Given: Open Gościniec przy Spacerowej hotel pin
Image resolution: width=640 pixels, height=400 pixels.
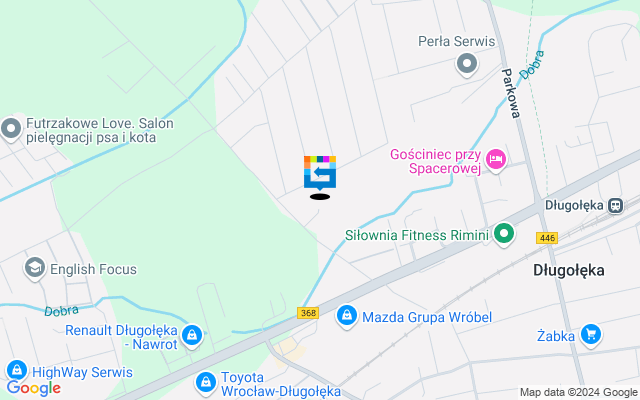Looking at the screenshot, I should (495, 159).
